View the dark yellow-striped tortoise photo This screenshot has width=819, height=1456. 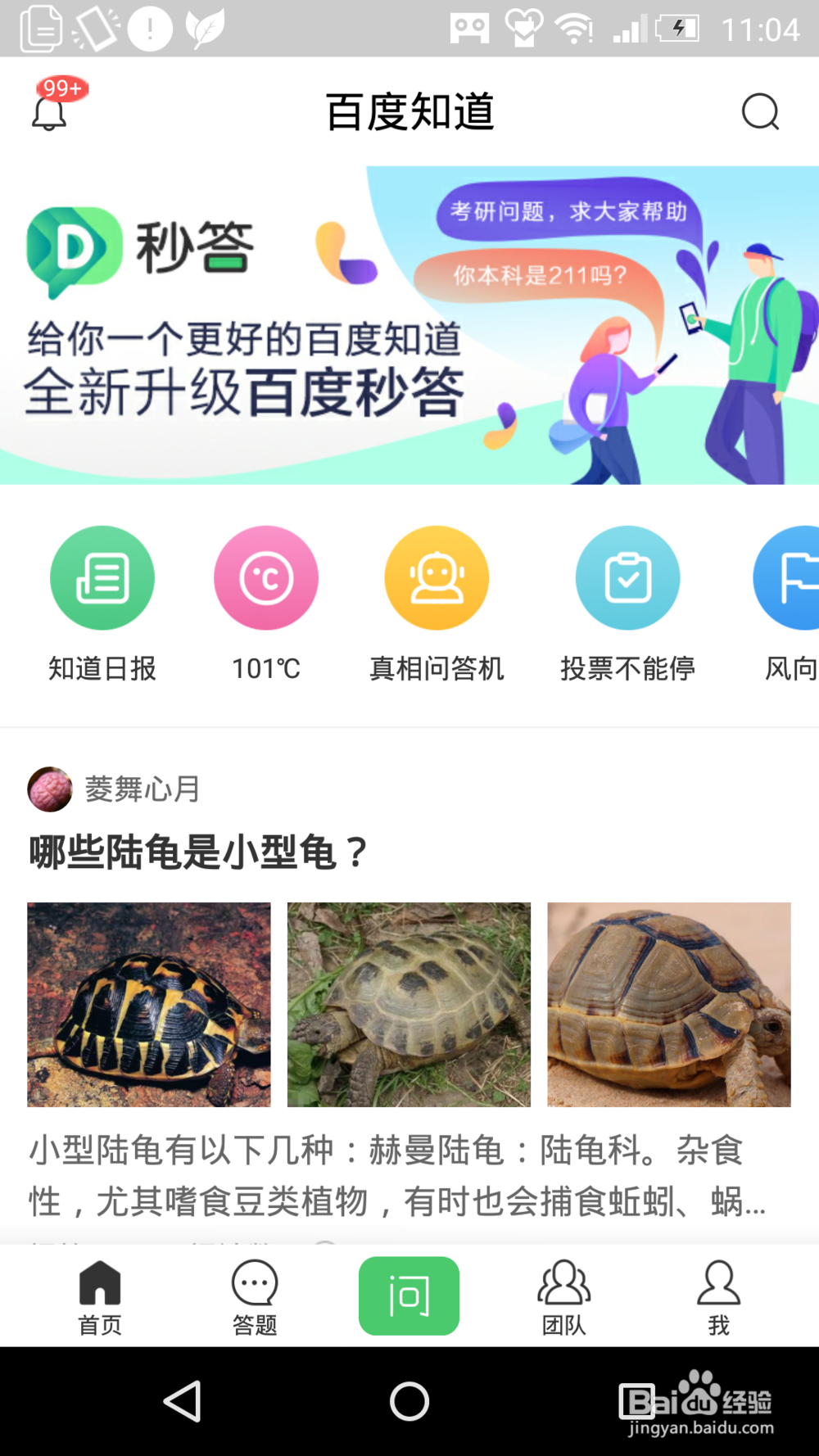tap(149, 1005)
